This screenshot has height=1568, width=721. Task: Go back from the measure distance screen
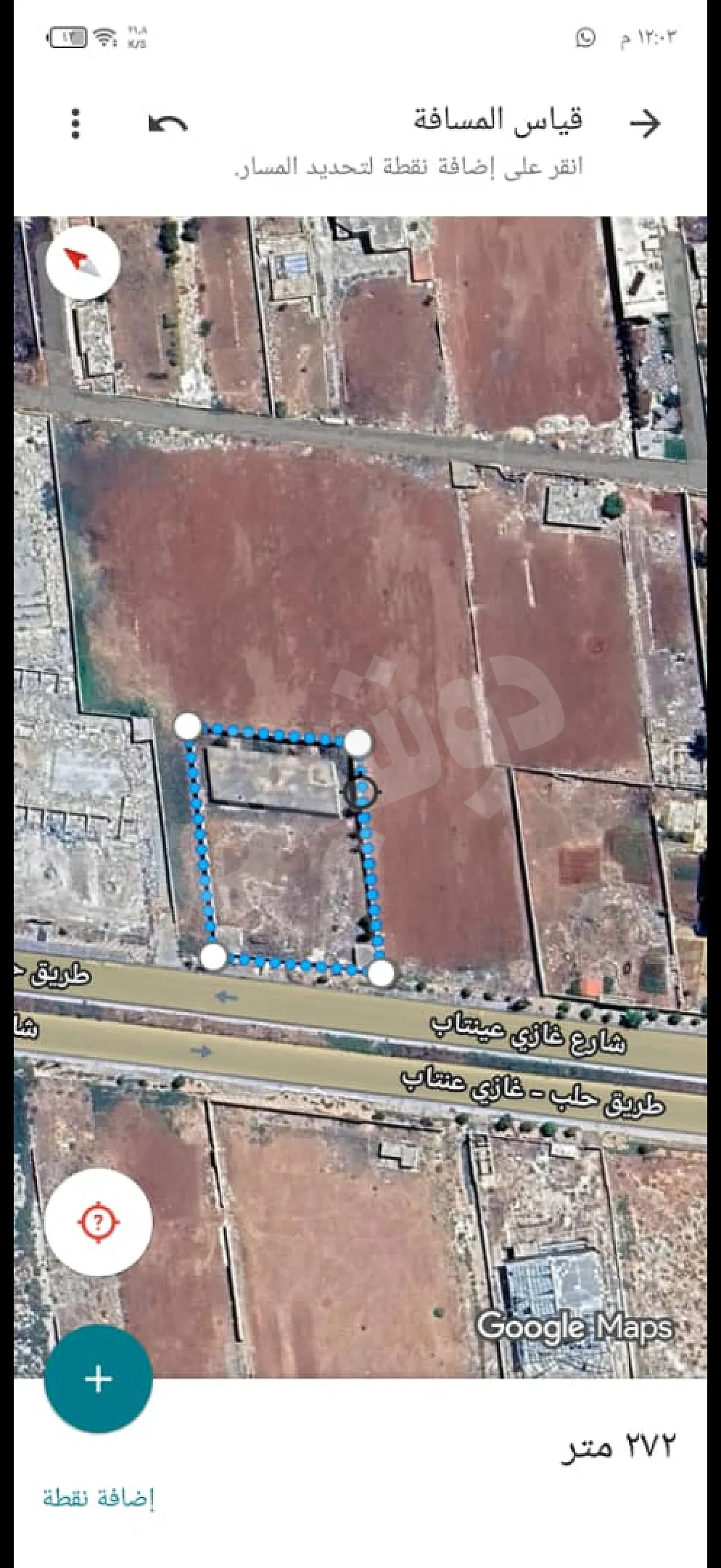tap(646, 123)
